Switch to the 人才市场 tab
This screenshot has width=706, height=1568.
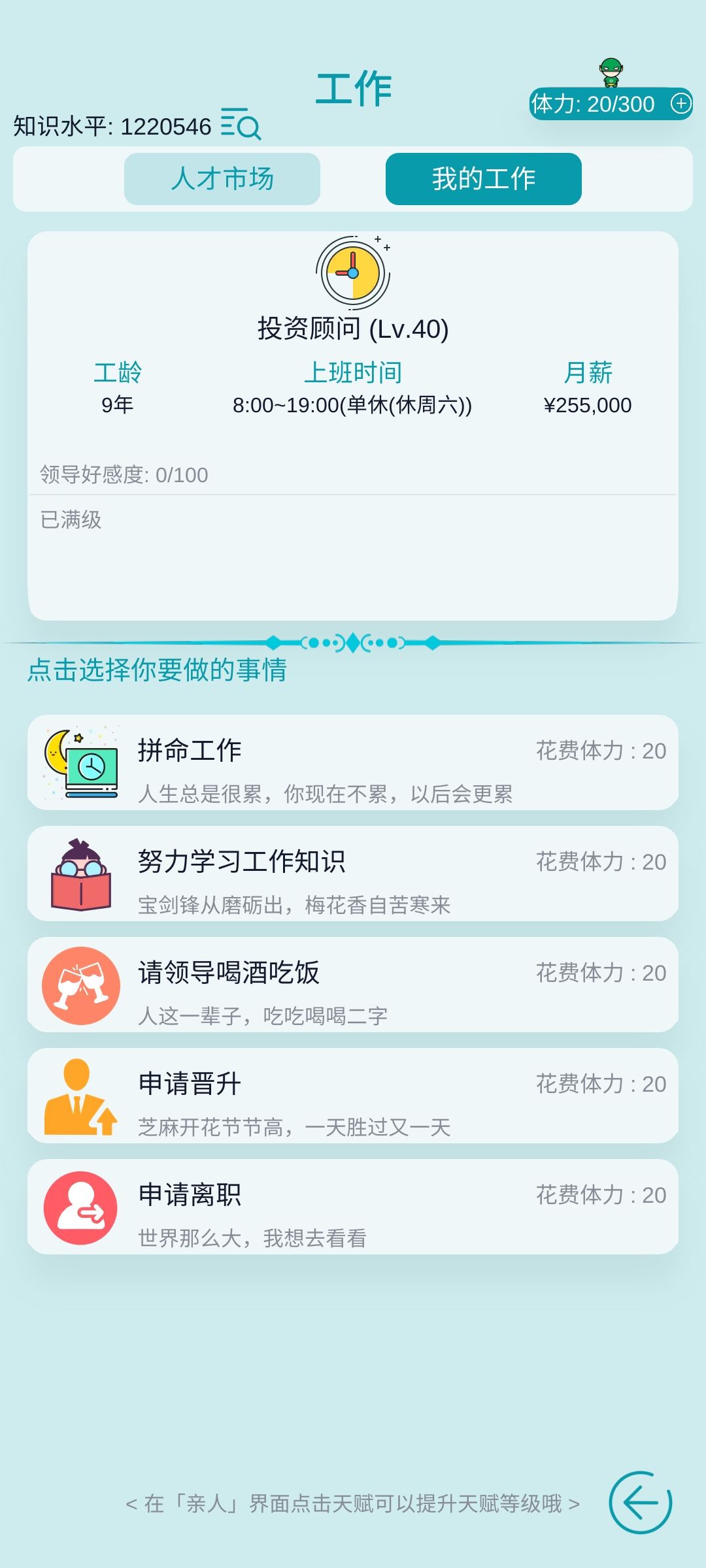click(222, 180)
